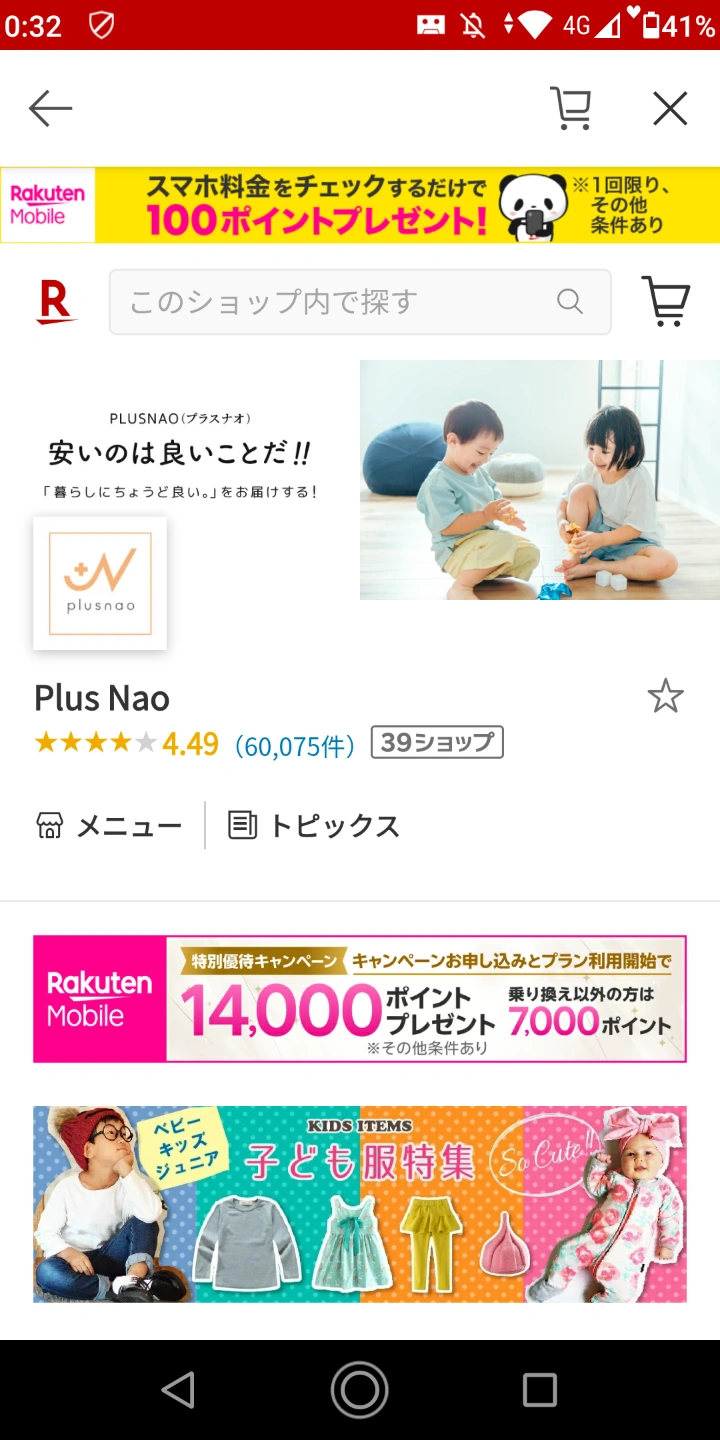The height and width of the screenshot is (1440, 720).
Task: Open the トピックス section
Action: click(315, 826)
